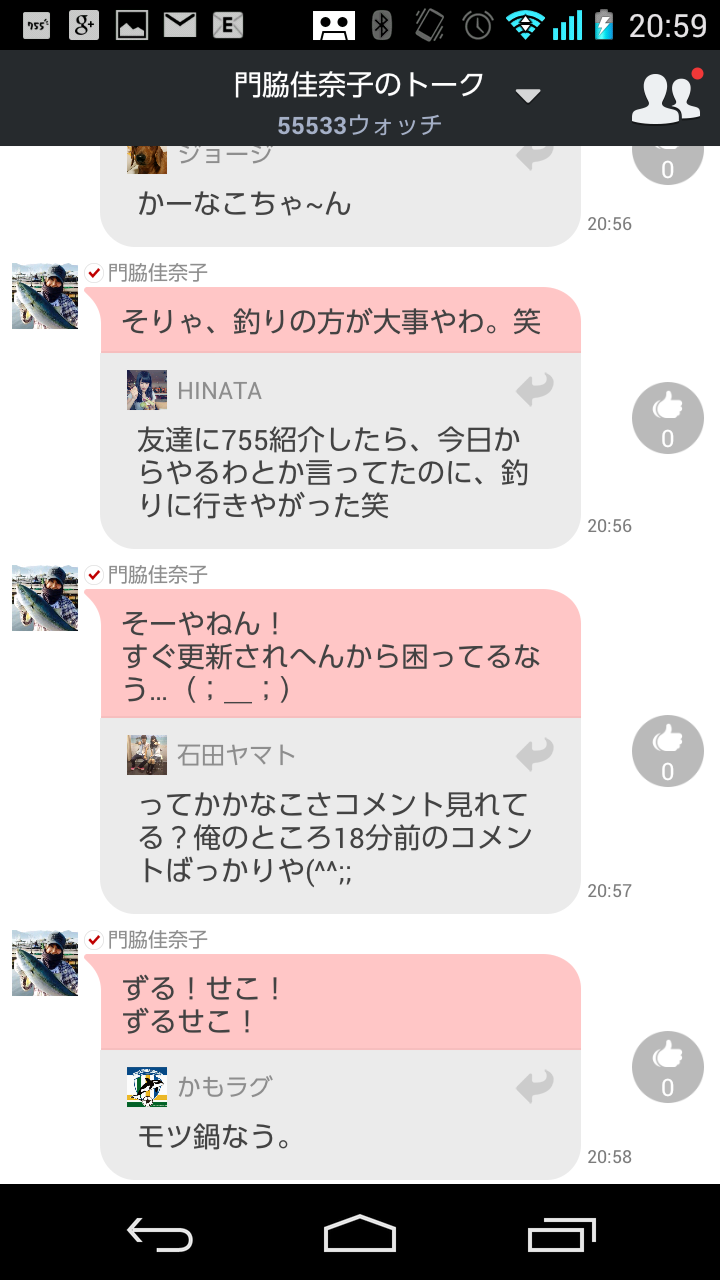Tap the 20:57 message timestamp
The image size is (720, 1280).
click(x=611, y=890)
